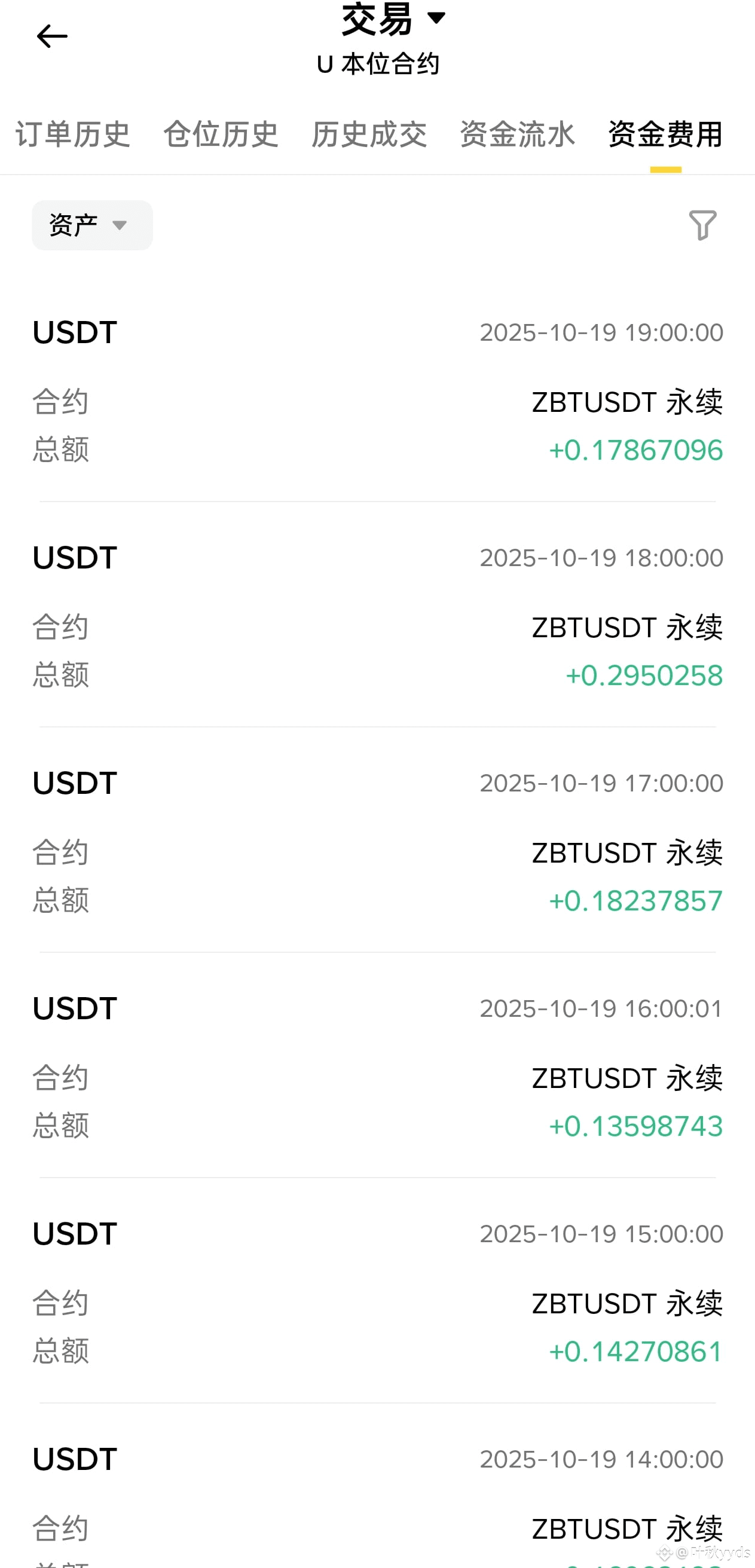This screenshot has width=755, height=1568.
Task: Switch to the 资金流水 tab
Action: coord(518,135)
